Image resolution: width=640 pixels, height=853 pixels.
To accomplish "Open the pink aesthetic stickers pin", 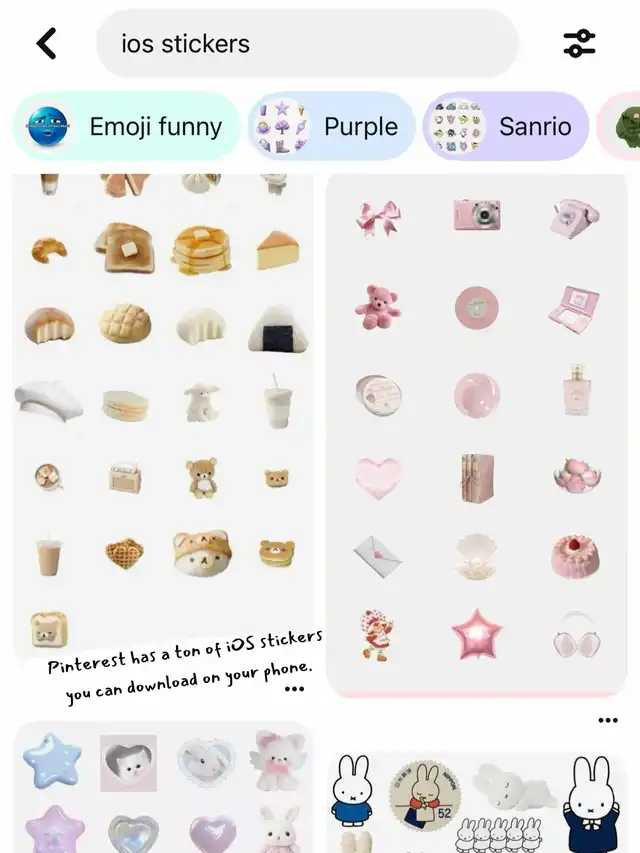I will [x=476, y=434].
